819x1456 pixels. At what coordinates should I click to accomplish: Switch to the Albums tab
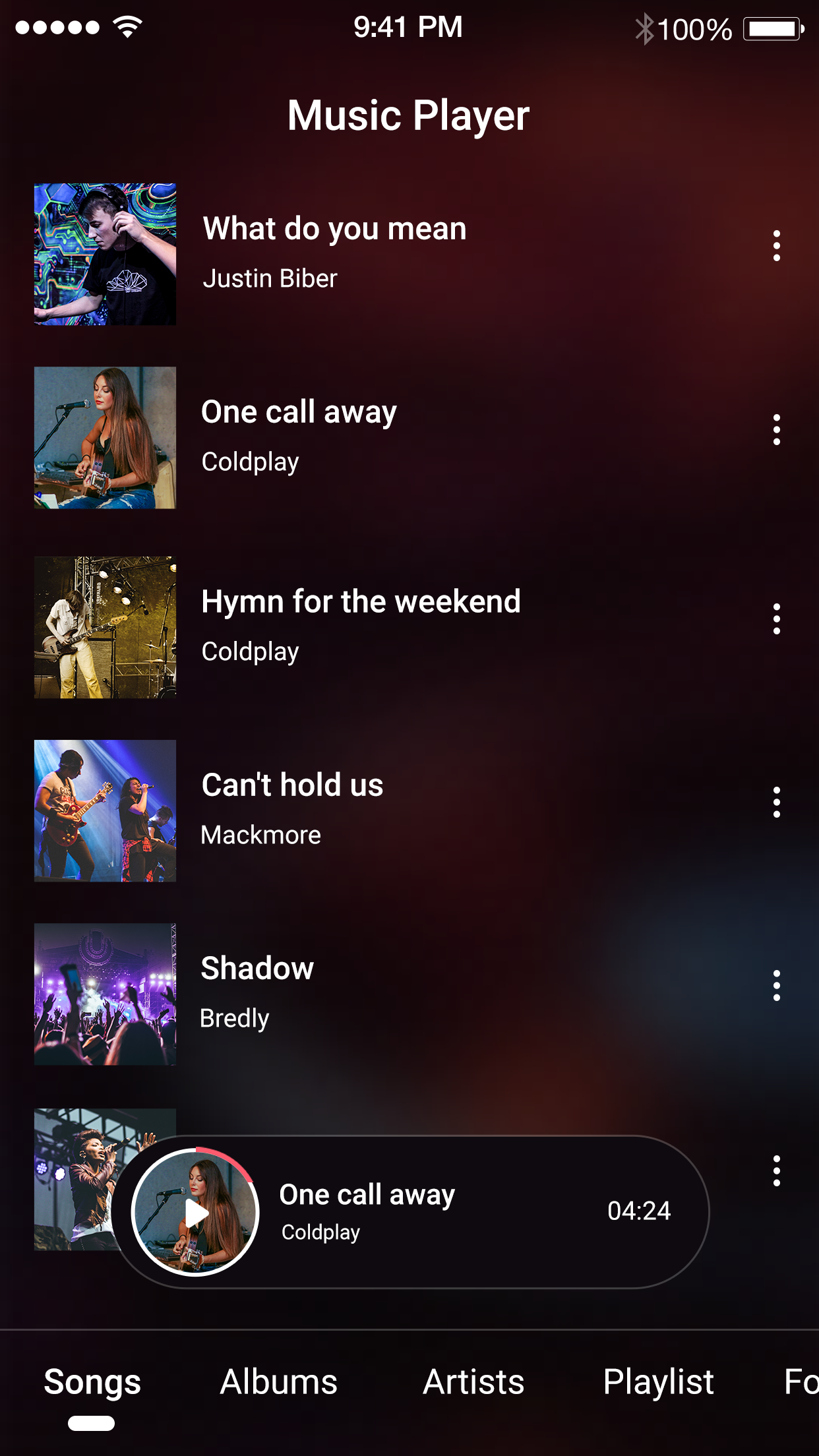tap(278, 1381)
